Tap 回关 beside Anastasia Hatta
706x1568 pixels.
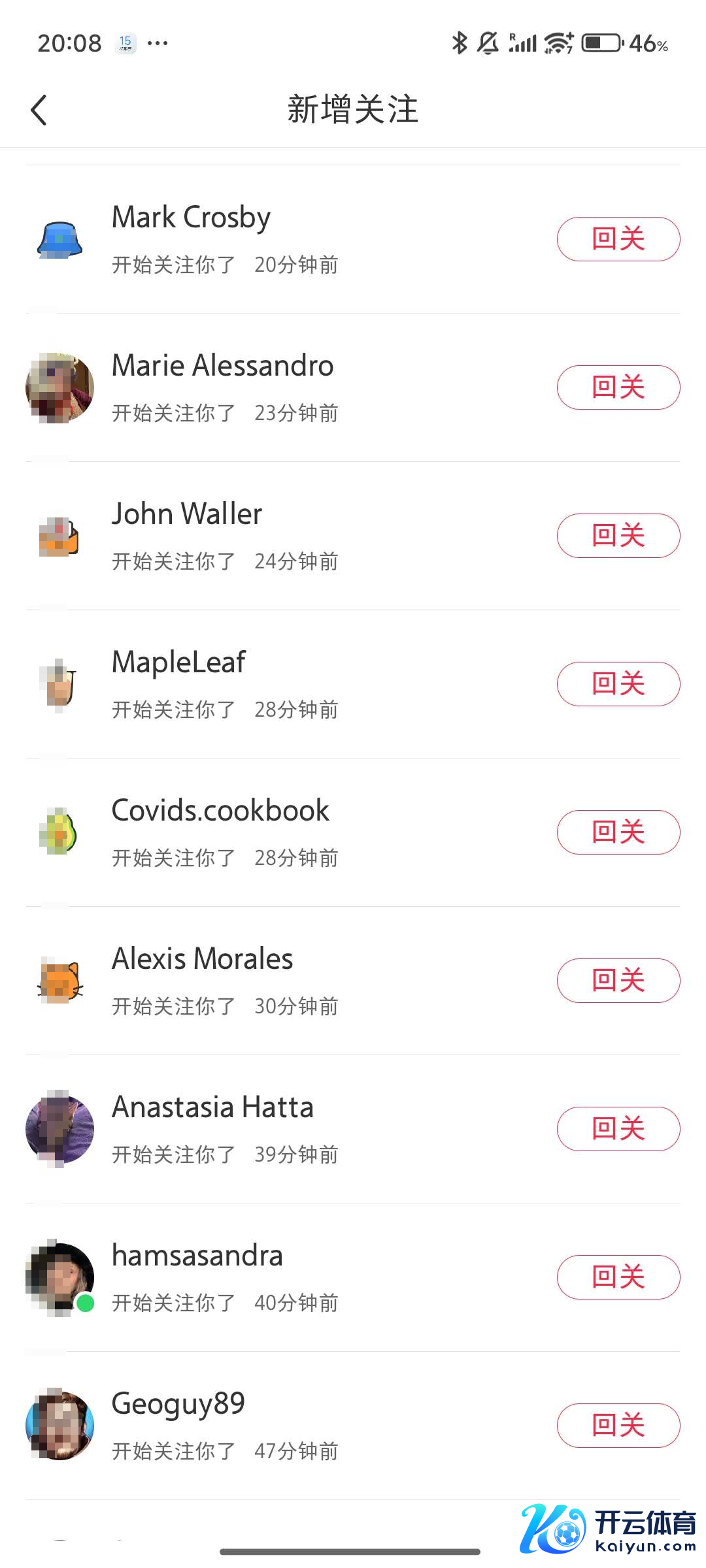(x=618, y=1129)
